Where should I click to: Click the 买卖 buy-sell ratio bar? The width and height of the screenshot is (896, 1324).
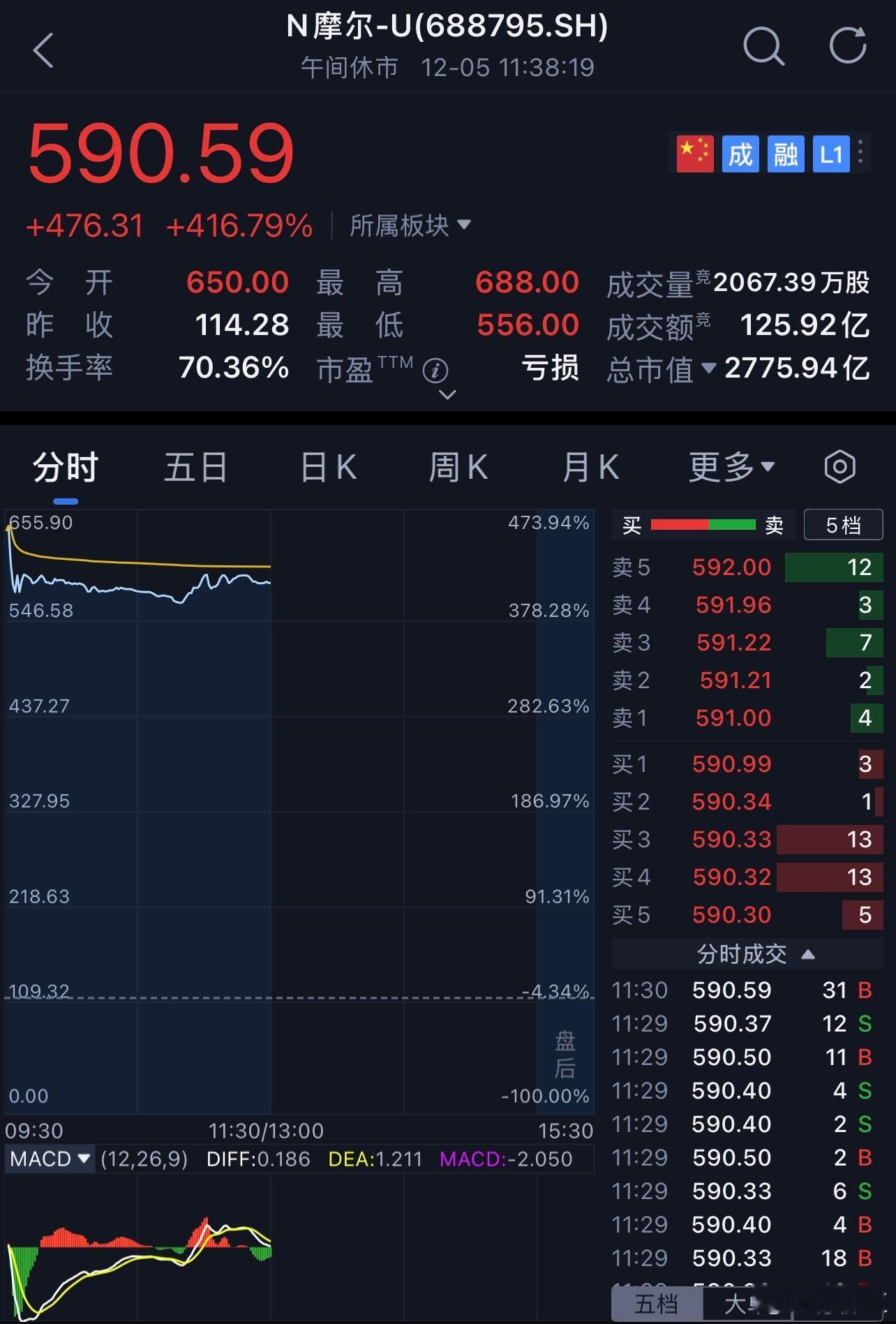pos(701,523)
